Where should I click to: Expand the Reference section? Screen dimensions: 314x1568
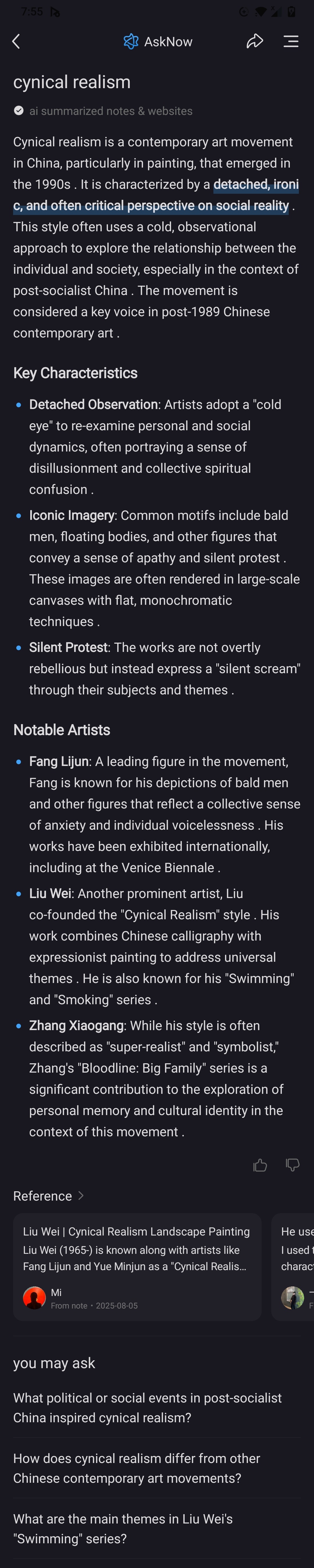49,1196
